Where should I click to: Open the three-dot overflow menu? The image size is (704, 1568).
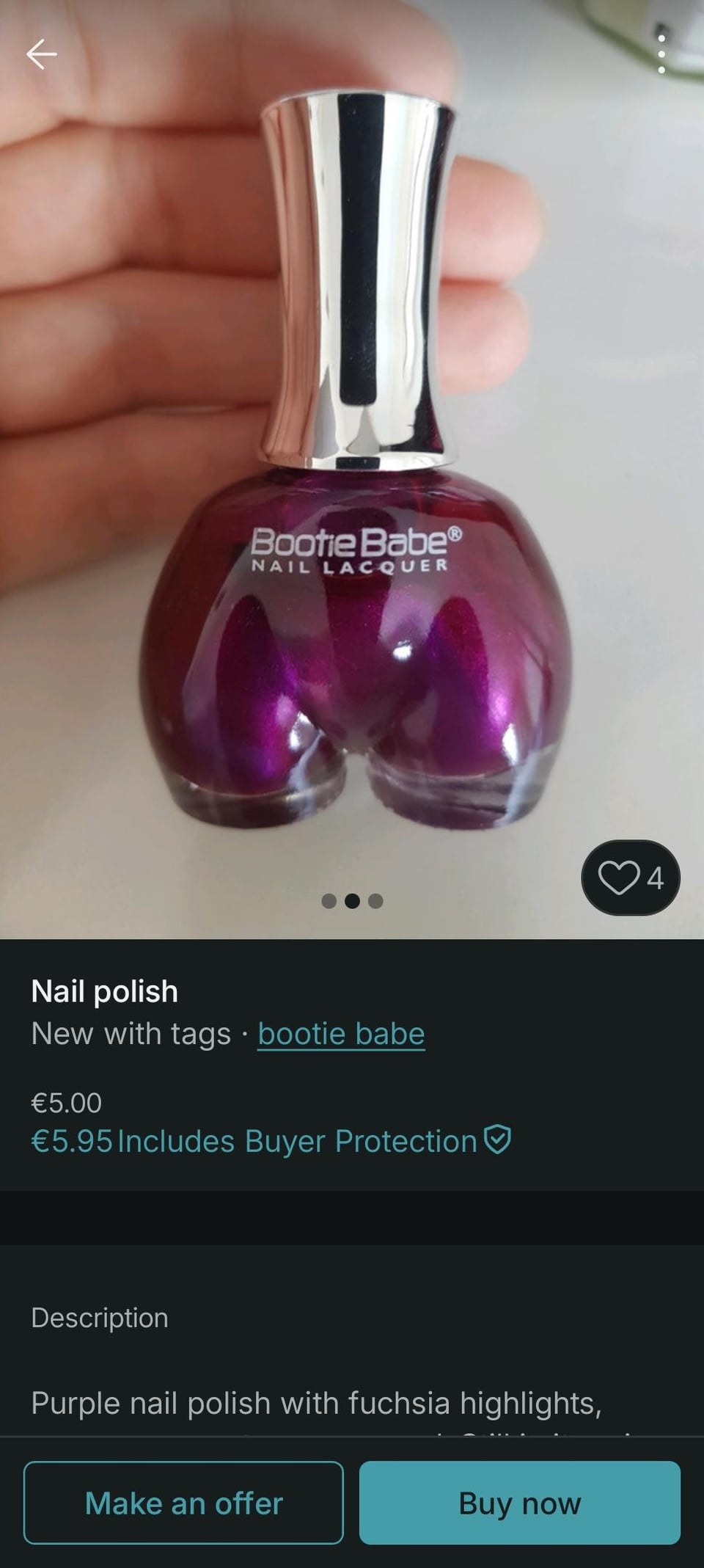(661, 54)
